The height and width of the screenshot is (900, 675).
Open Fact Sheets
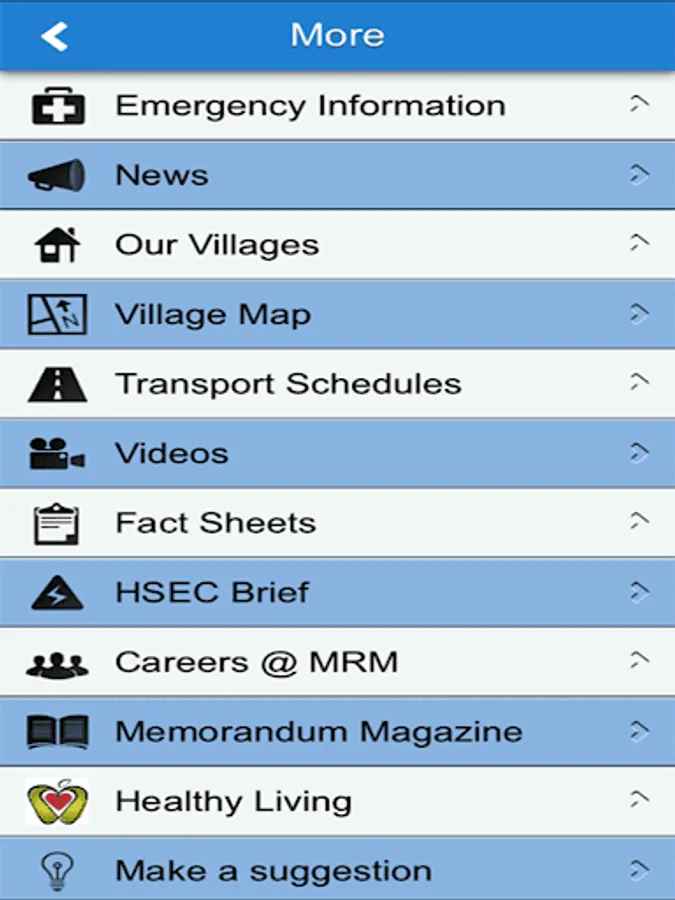point(215,523)
